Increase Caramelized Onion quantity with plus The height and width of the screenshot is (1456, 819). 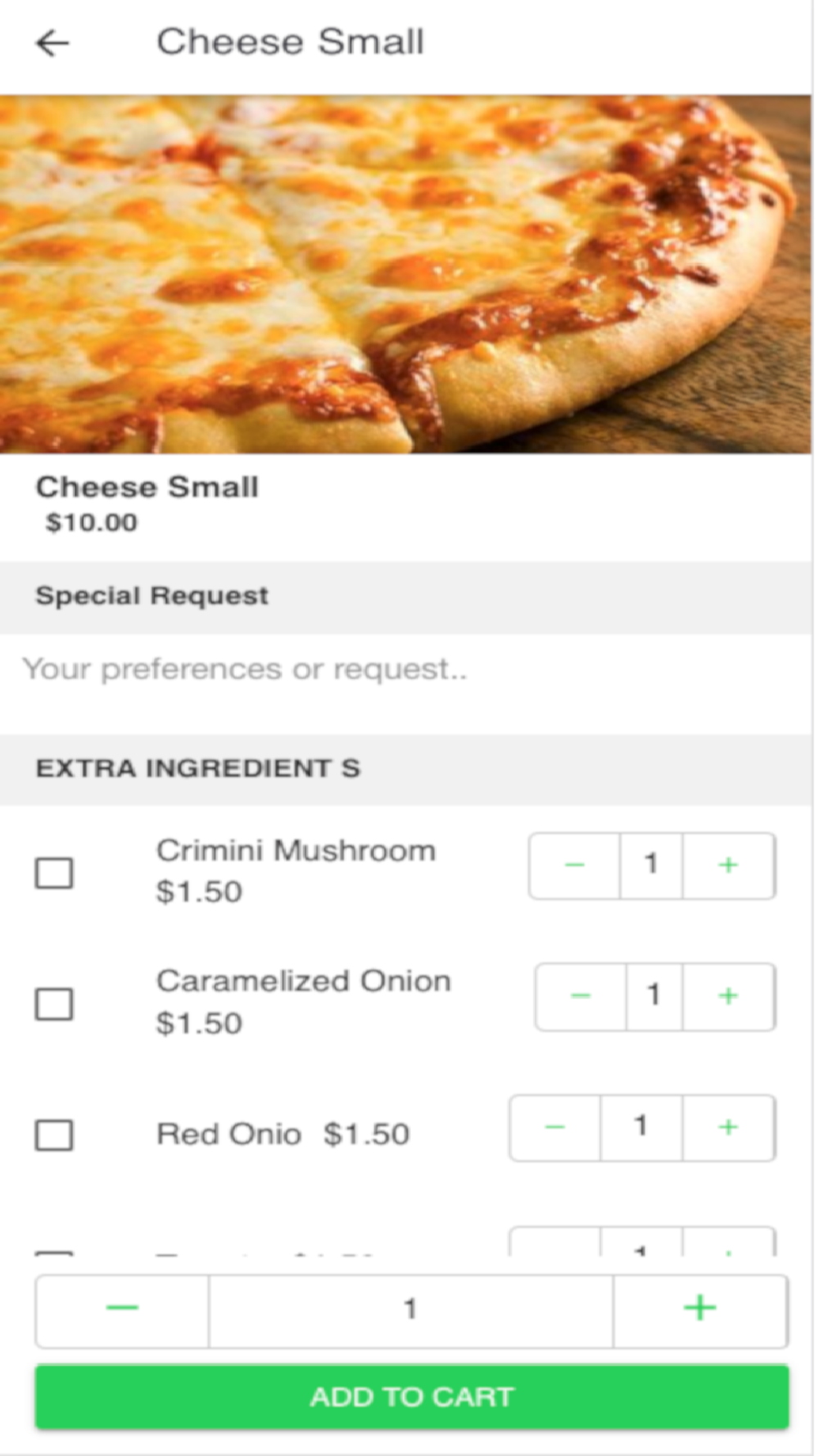(x=729, y=997)
